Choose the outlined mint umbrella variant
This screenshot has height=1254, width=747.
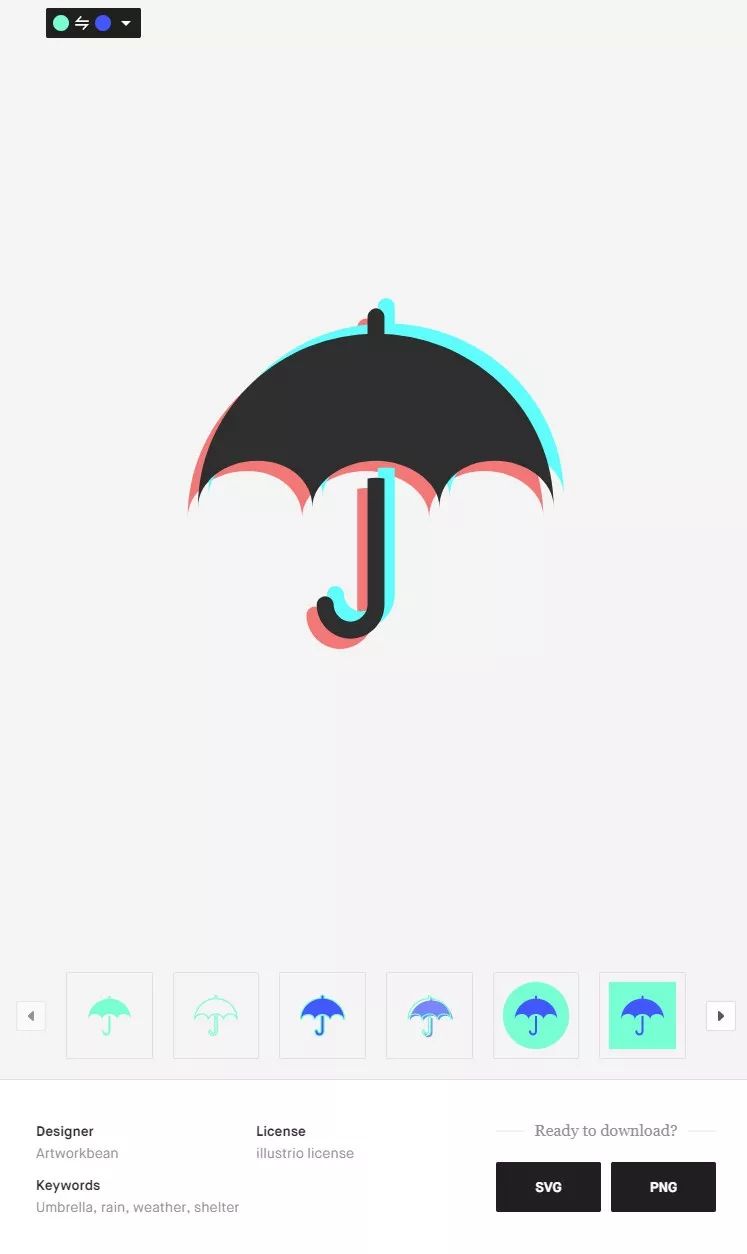point(216,1015)
